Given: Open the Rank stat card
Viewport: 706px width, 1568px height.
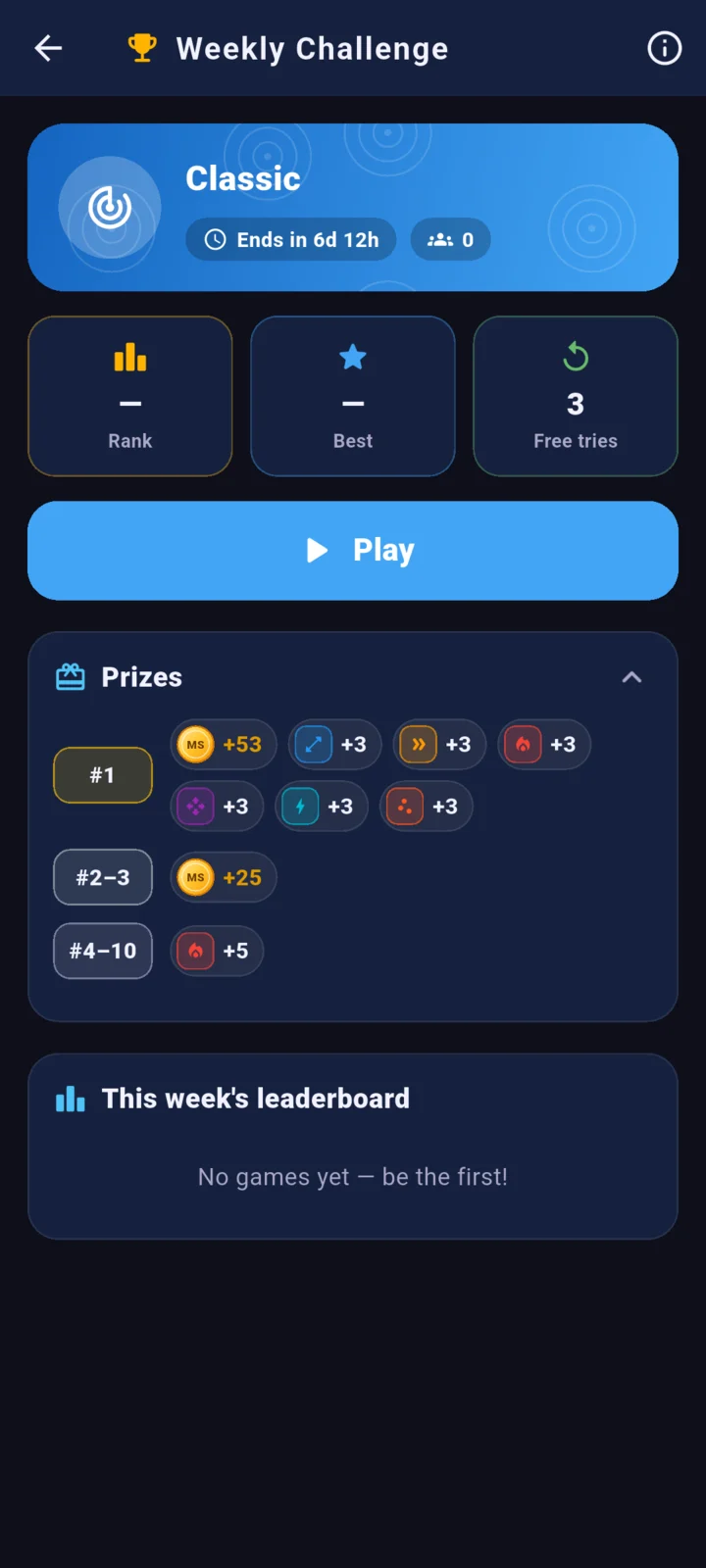Looking at the screenshot, I should pos(130,396).
